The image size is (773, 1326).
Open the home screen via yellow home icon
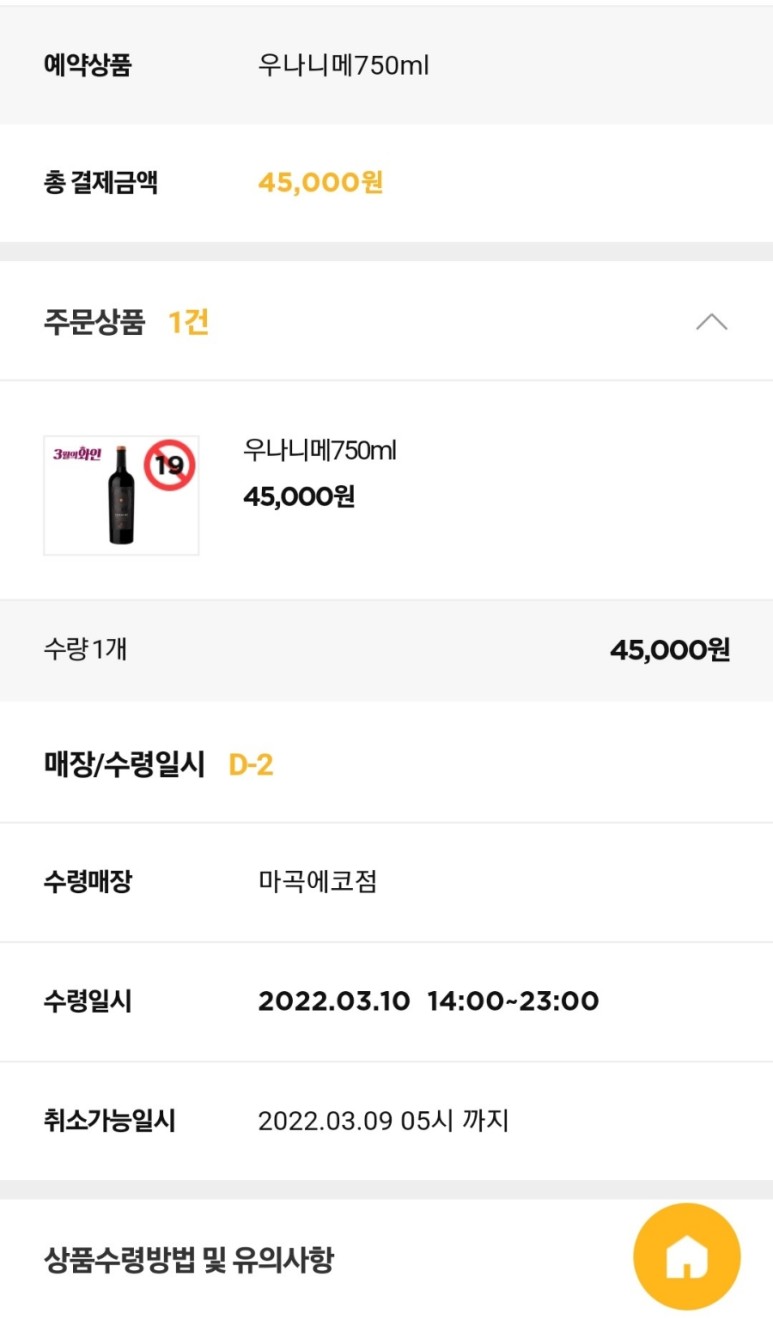686,1256
